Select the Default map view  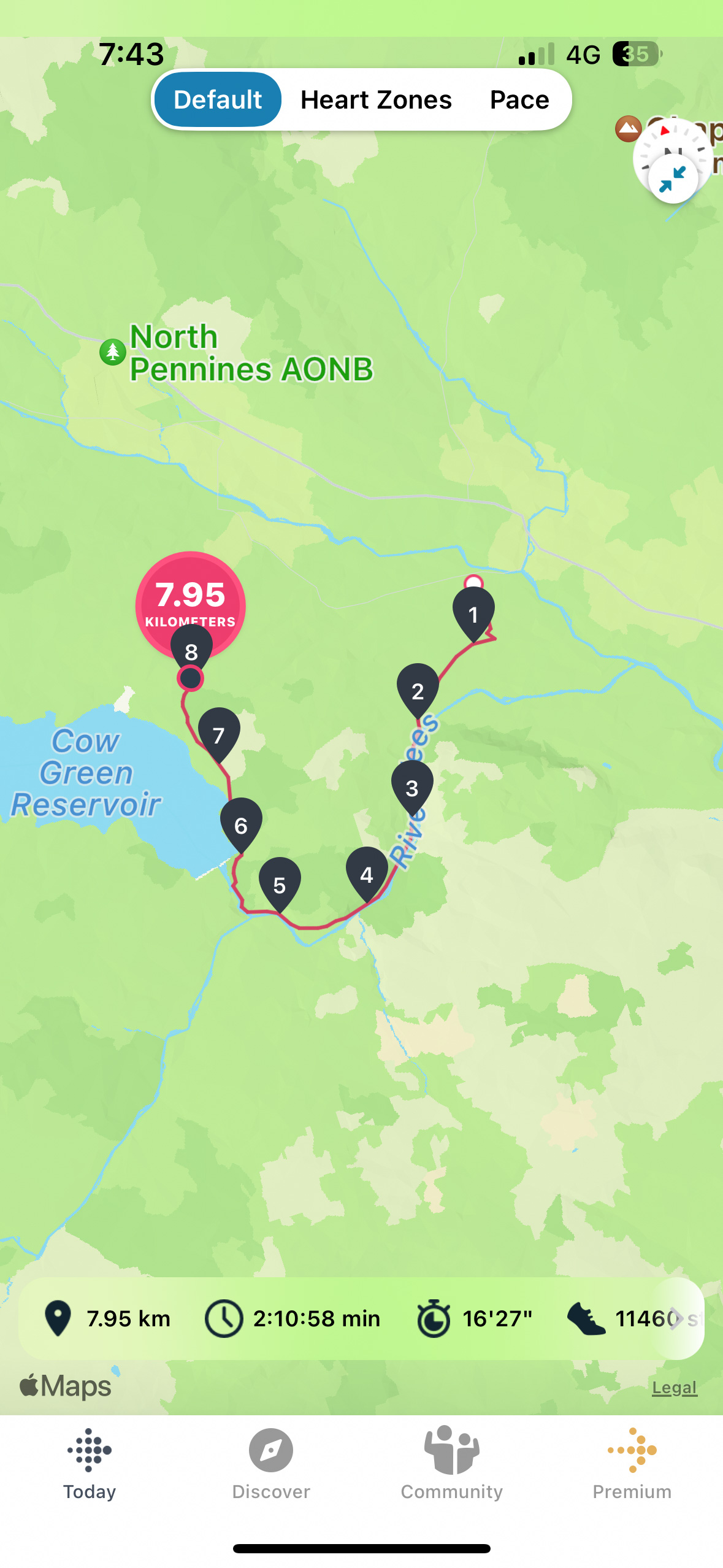tap(218, 100)
